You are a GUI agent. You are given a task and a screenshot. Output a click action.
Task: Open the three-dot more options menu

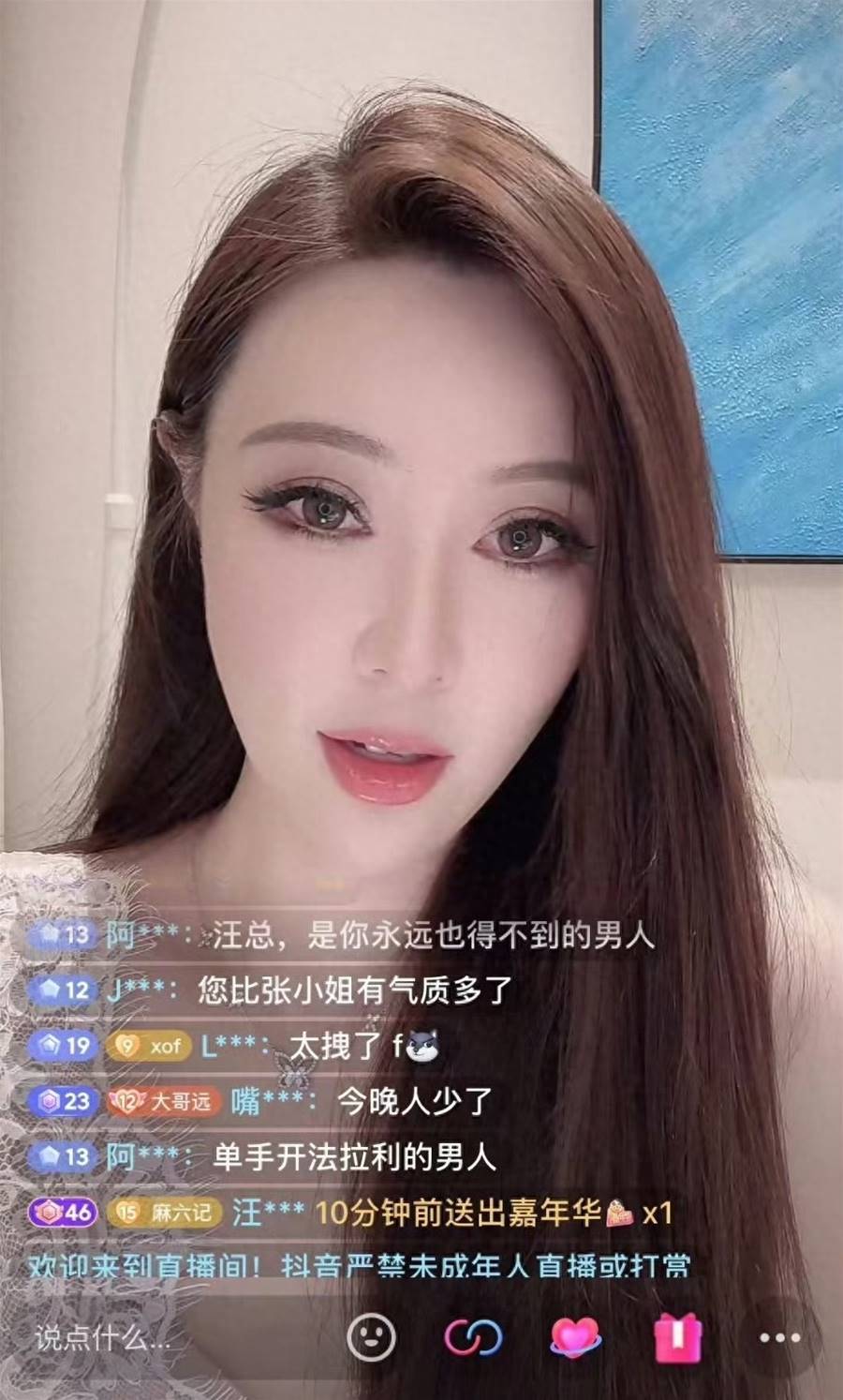click(778, 1337)
